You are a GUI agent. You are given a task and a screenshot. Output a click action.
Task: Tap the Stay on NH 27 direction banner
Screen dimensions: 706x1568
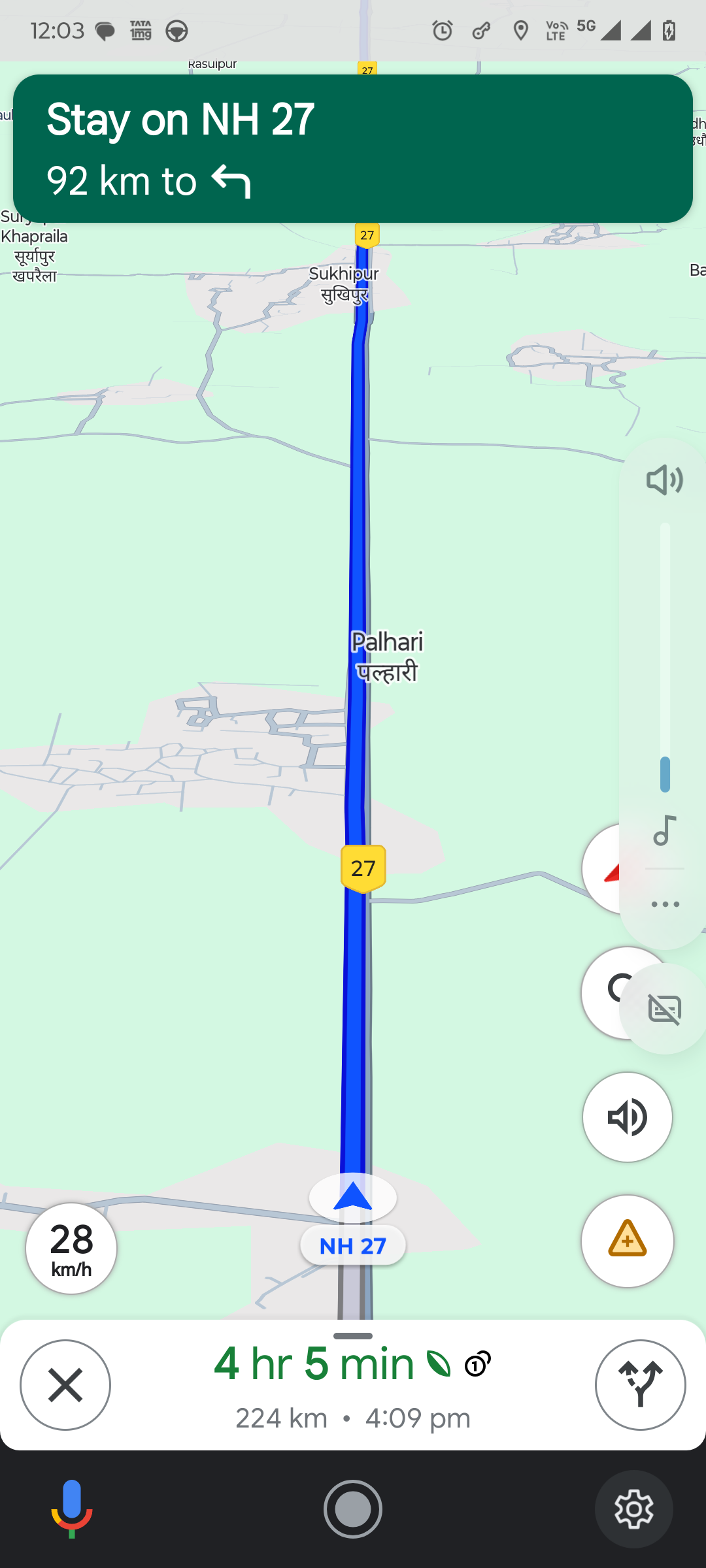pos(353,148)
